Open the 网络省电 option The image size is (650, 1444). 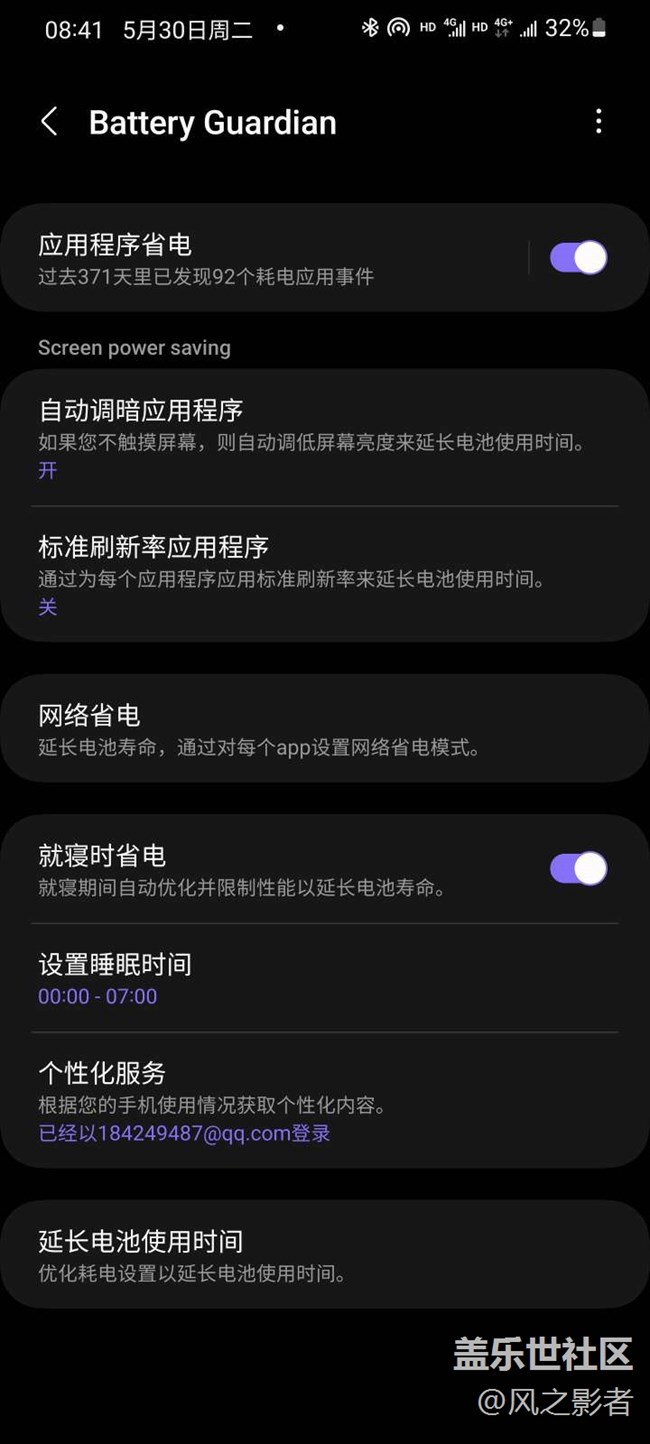point(325,728)
